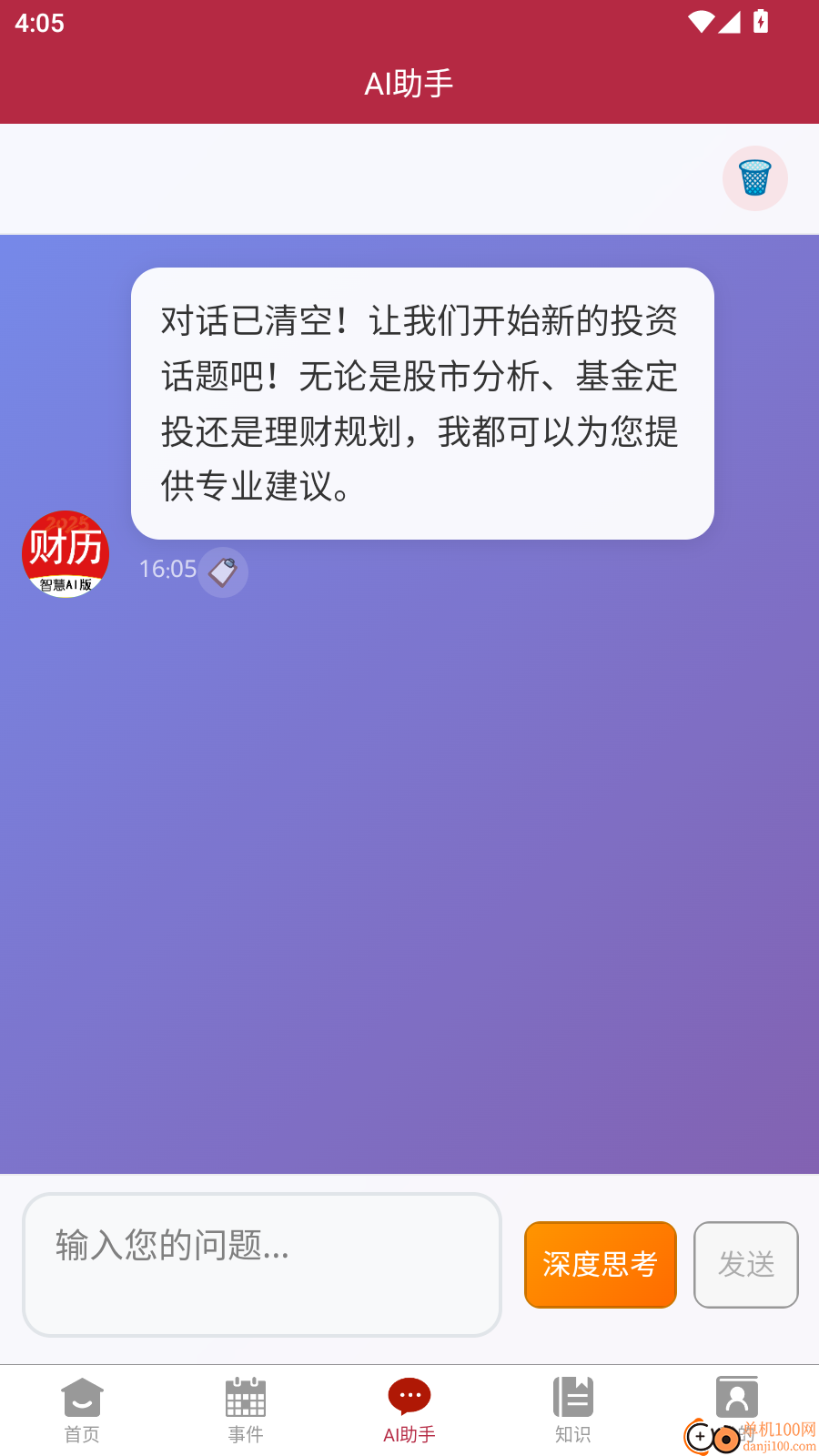Screen dimensions: 819x1456
Task: Copy the AI message using the clipboard icon
Action: click(223, 572)
